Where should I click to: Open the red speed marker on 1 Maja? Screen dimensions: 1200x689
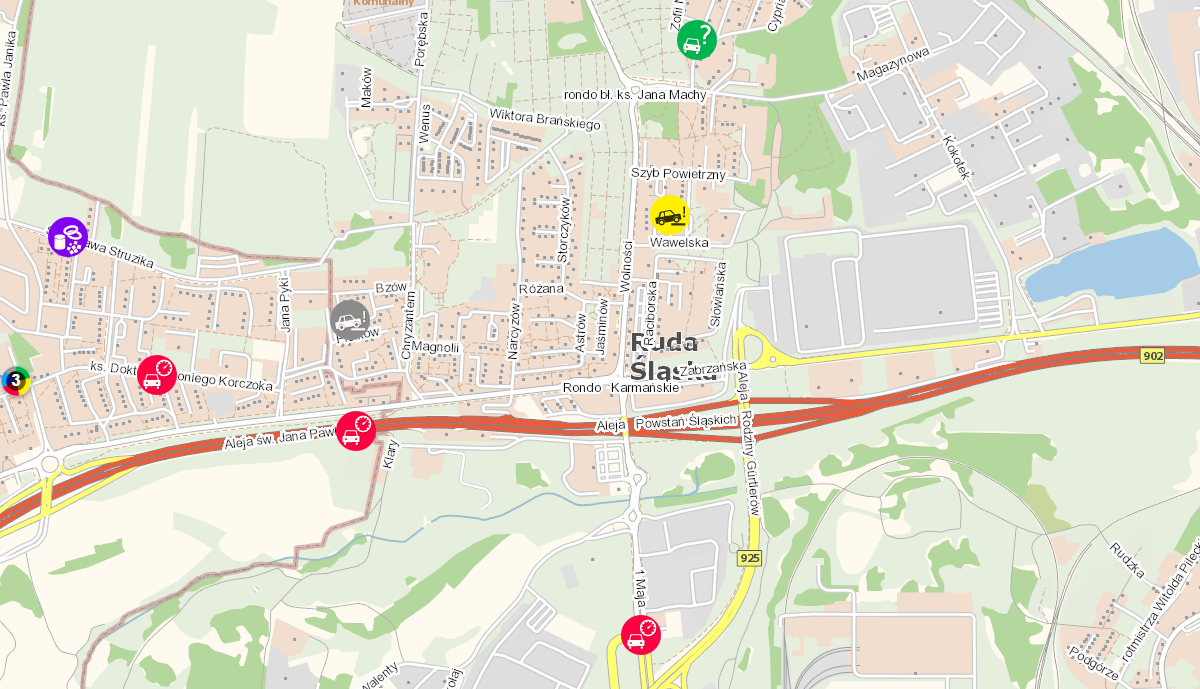click(x=641, y=635)
